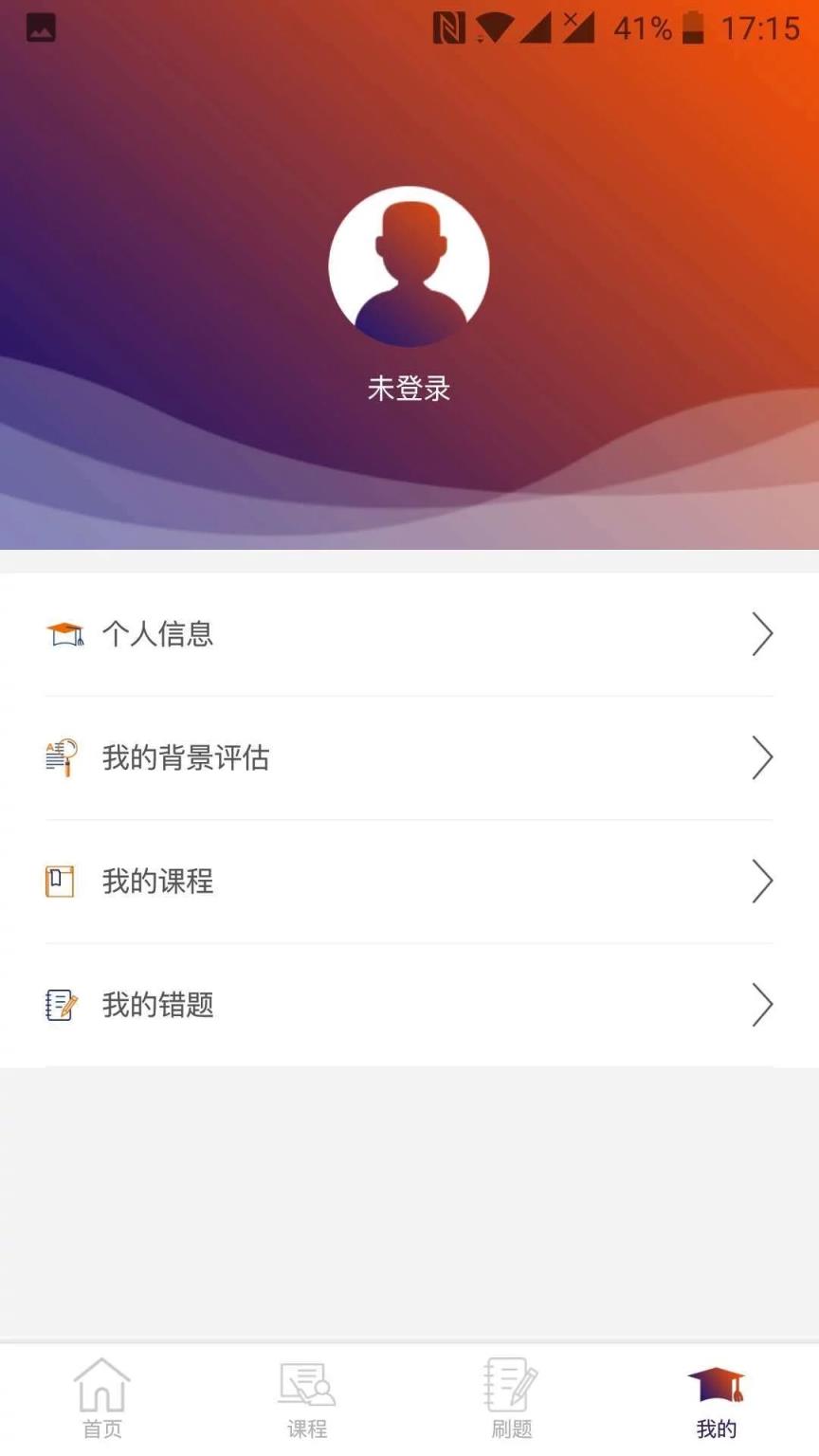Tap the 刷题 practice icon in bottom bar

click(511, 1392)
